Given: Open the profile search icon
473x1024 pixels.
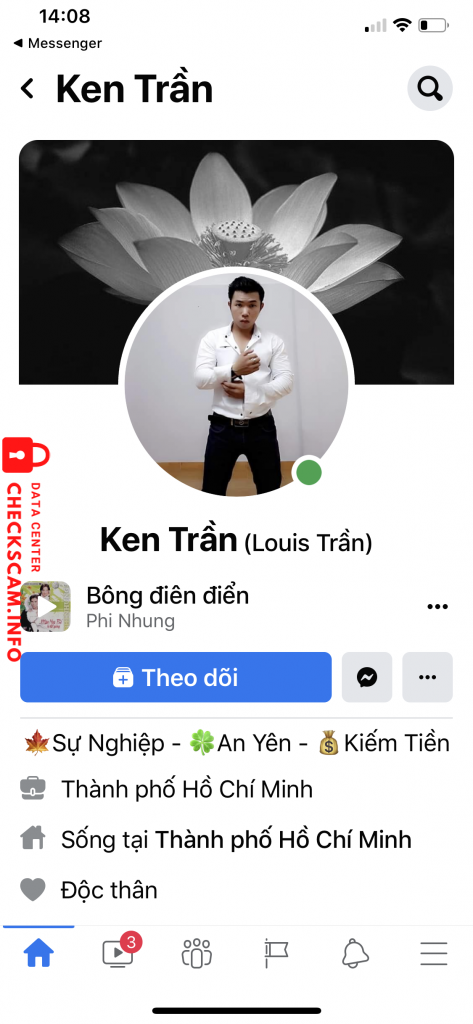Looking at the screenshot, I should (430, 88).
